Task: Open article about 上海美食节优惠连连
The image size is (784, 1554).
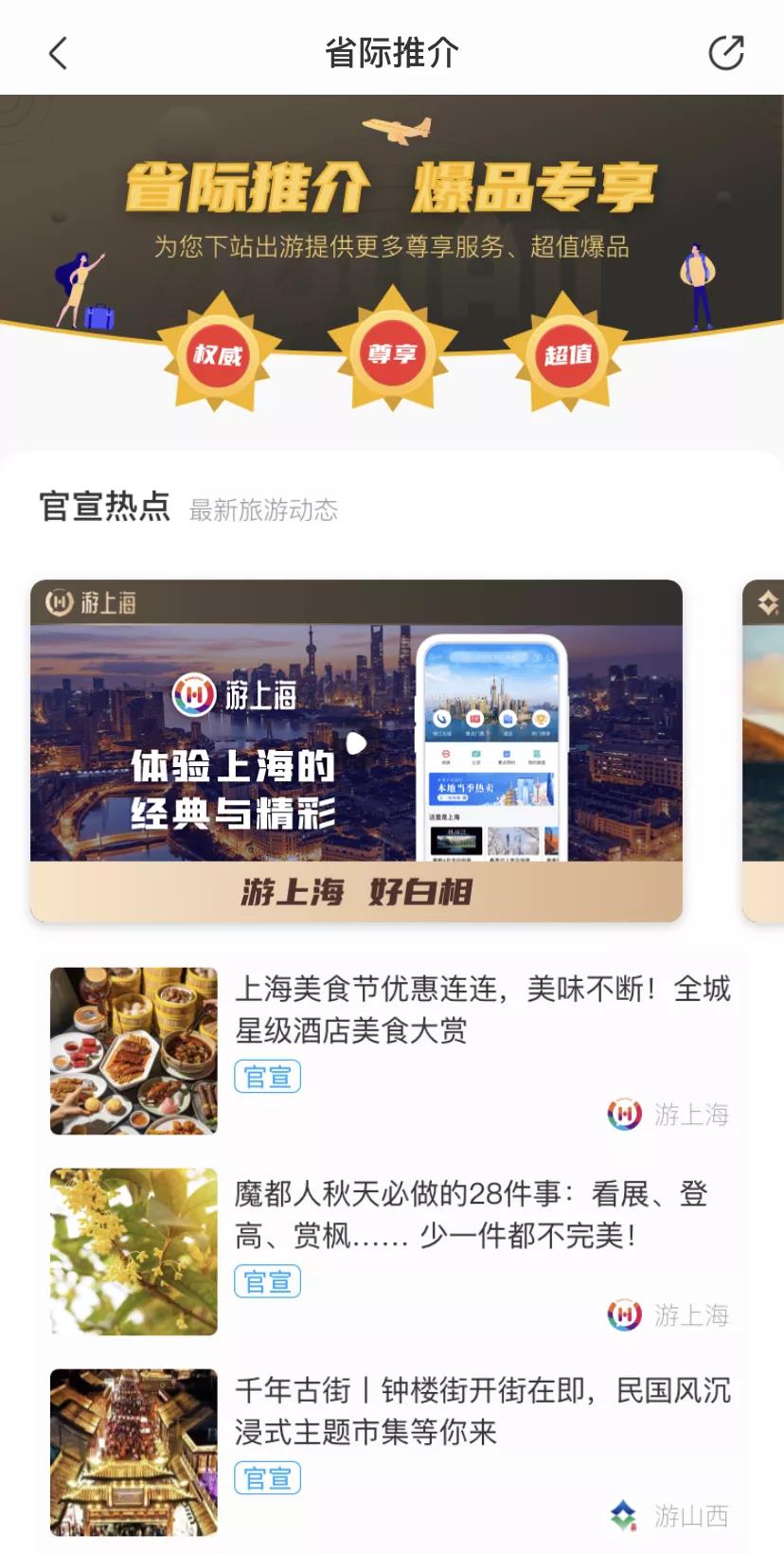Action: pyautogui.click(x=481, y=1009)
